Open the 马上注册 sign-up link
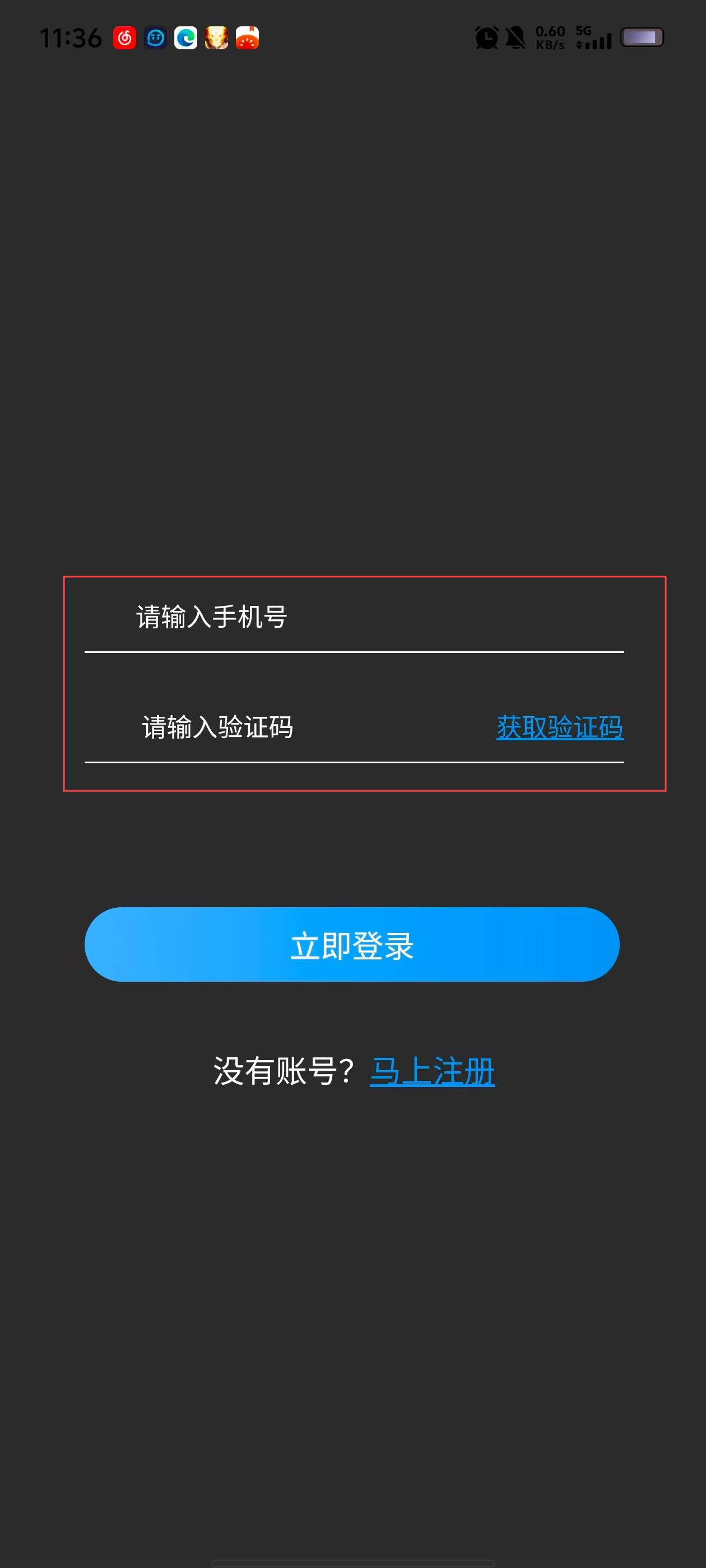706x1568 pixels. pyautogui.click(x=433, y=1072)
